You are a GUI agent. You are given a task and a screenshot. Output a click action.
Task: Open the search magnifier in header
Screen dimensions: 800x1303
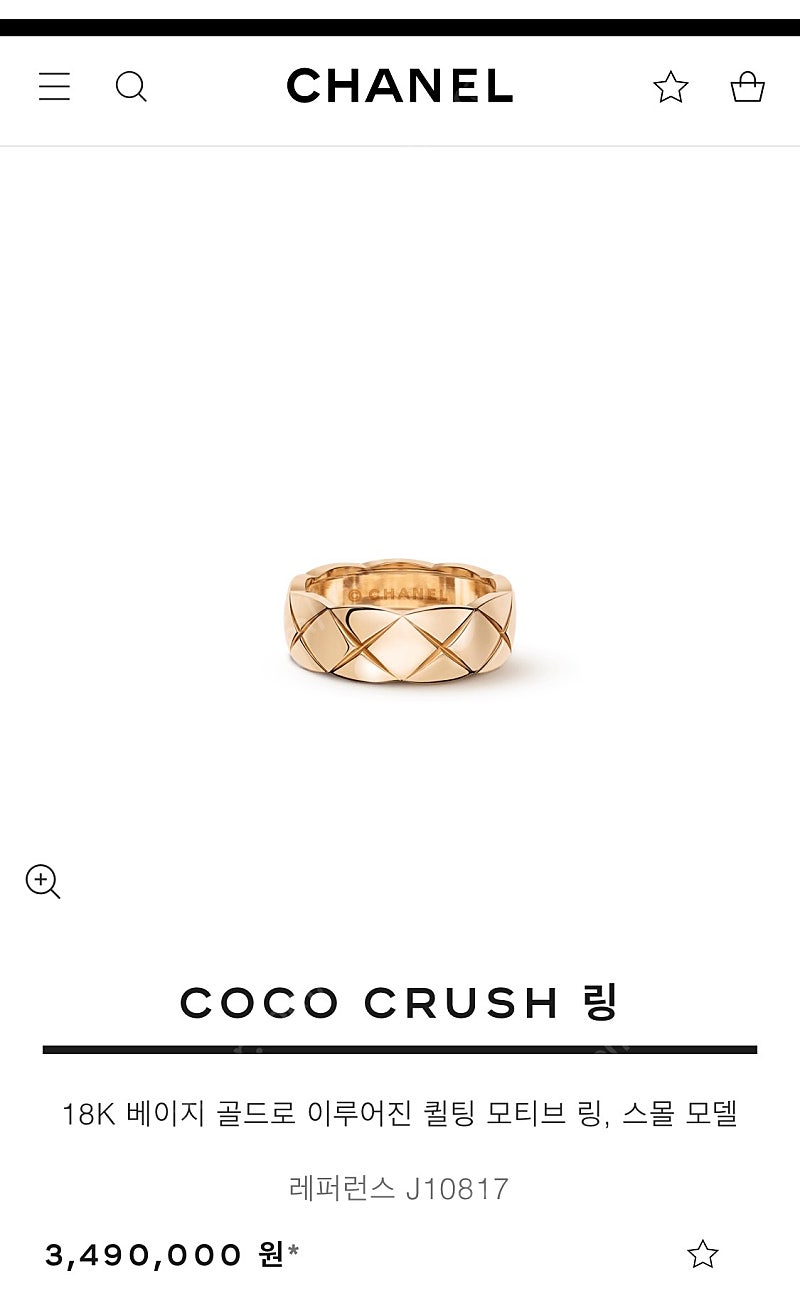[x=131, y=87]
